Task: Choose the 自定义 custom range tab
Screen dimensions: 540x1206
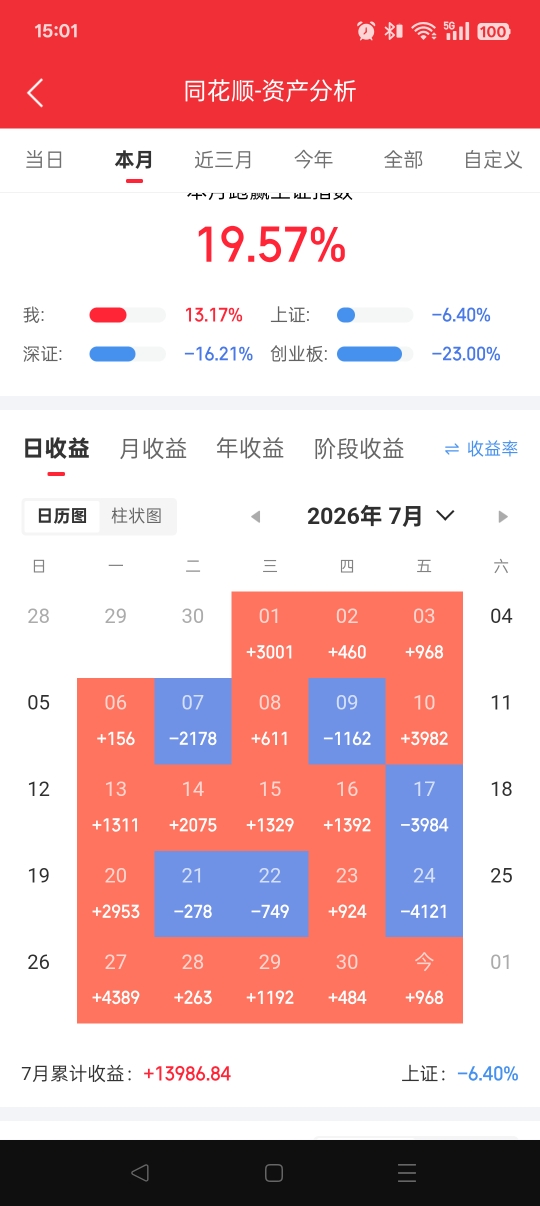Action: [x=493, y=160]
